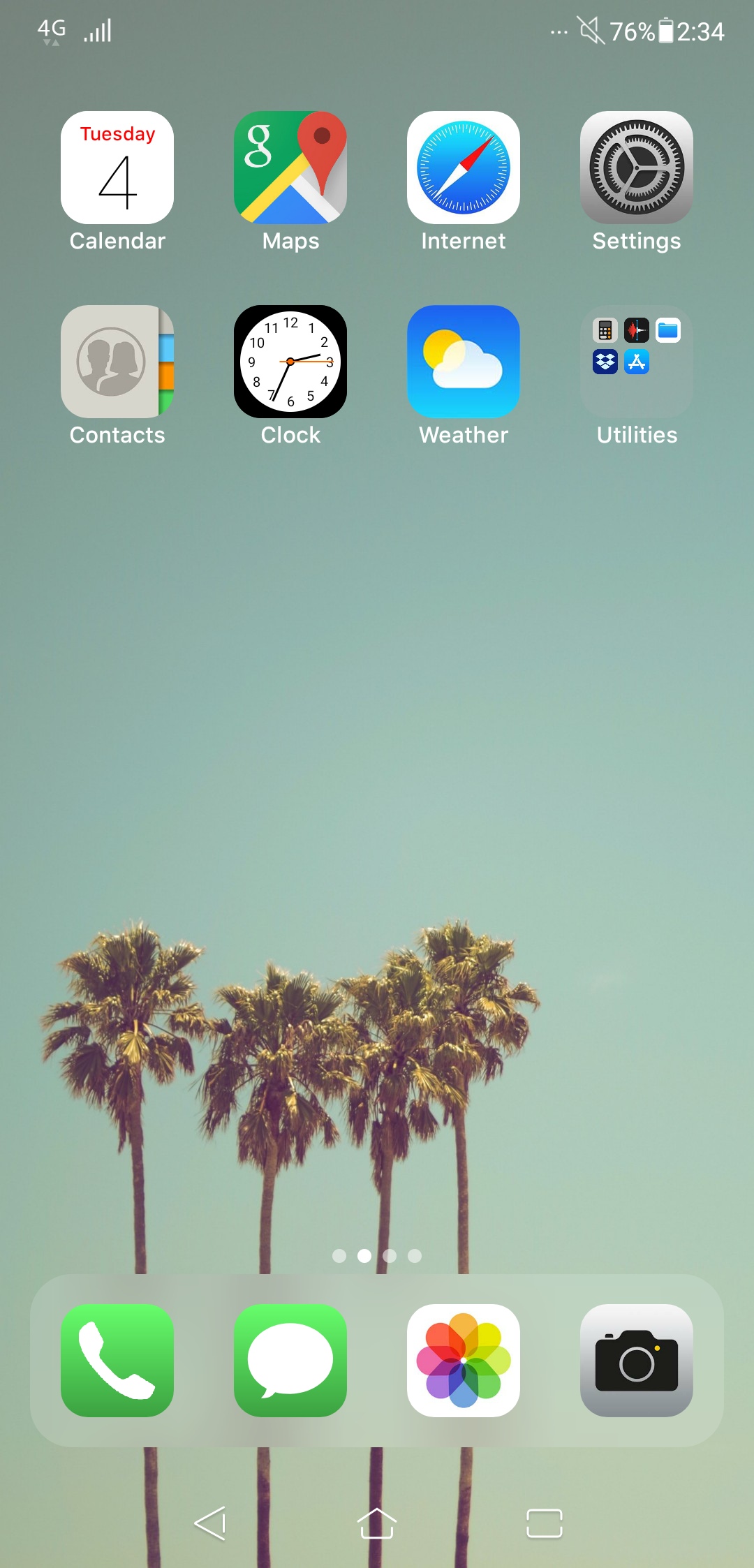754x1568 pixels.
Task: Open the Internet browser
Action: coord(464,168)
